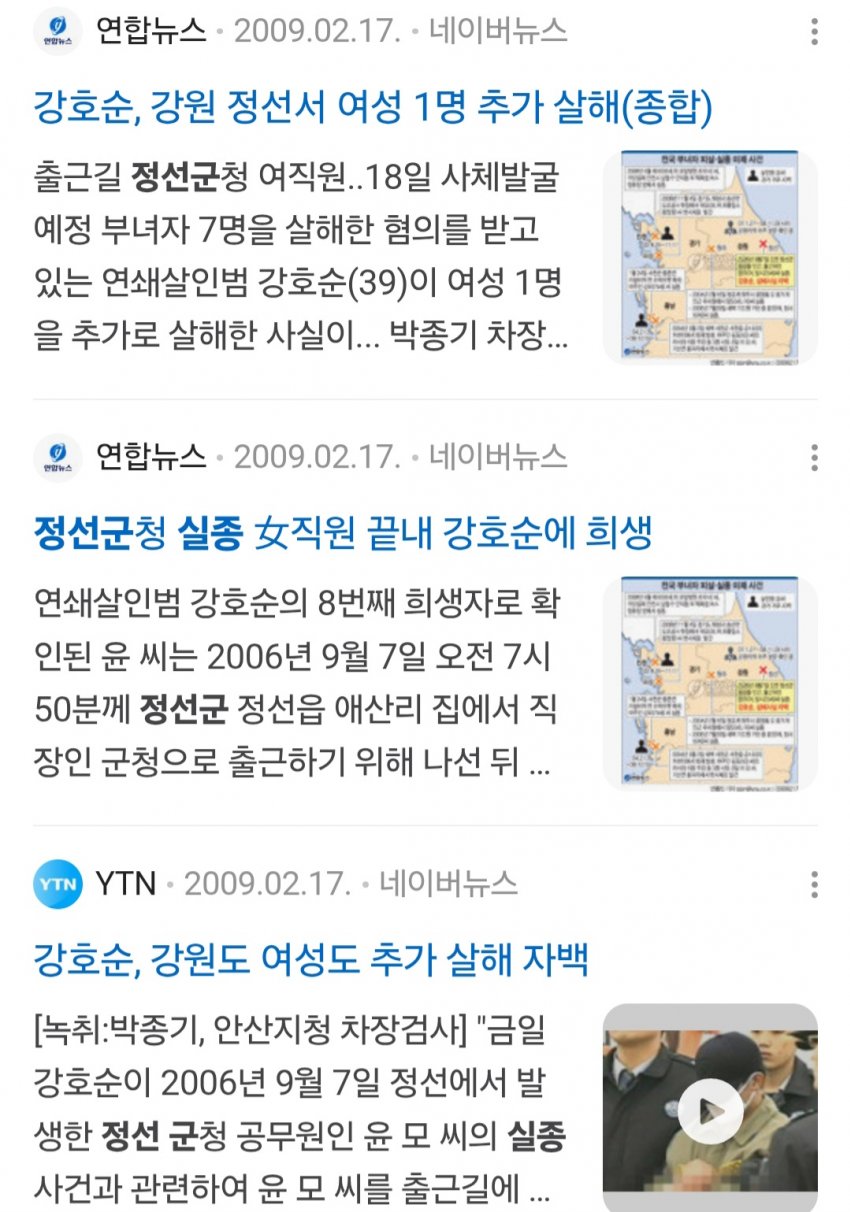Open article '강호순, 강원도 여성도 추가 살해 자백'
Screen dimensions: 850x1212
coord(311,960)
